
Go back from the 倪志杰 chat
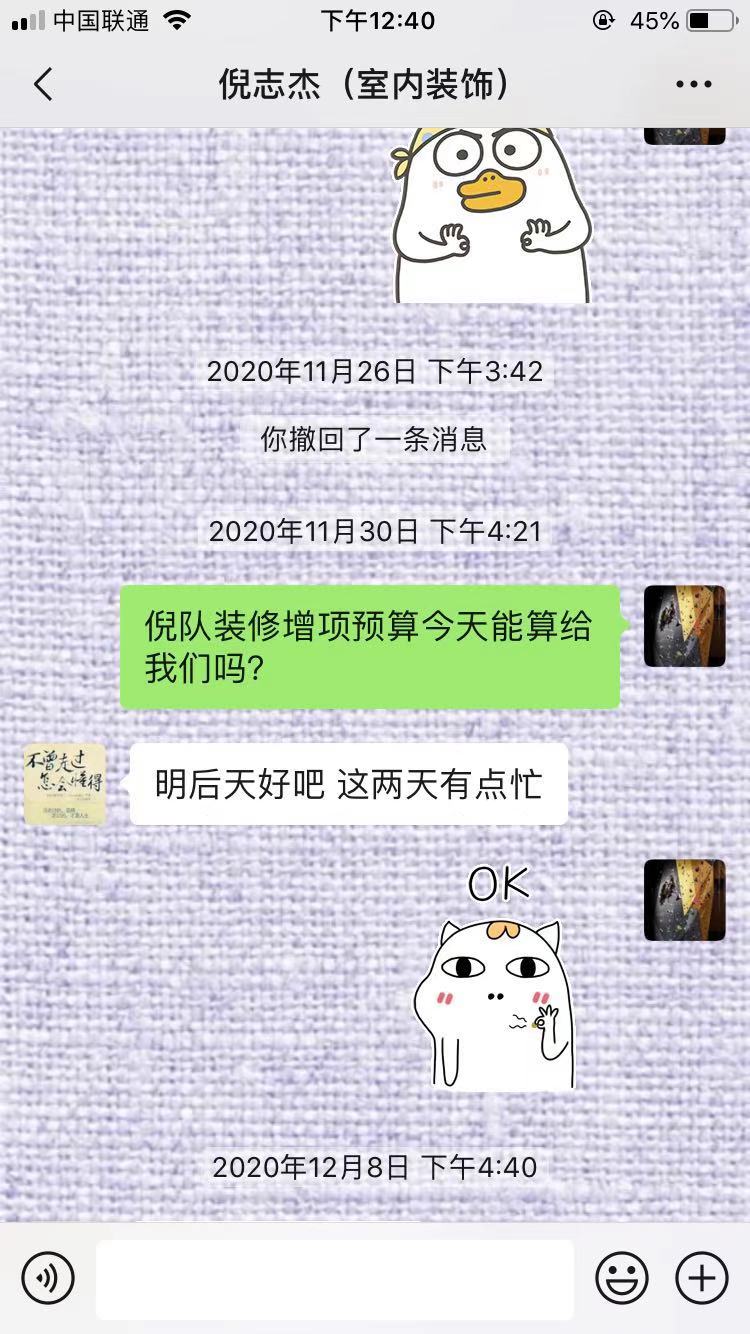[x=43, y=85]
